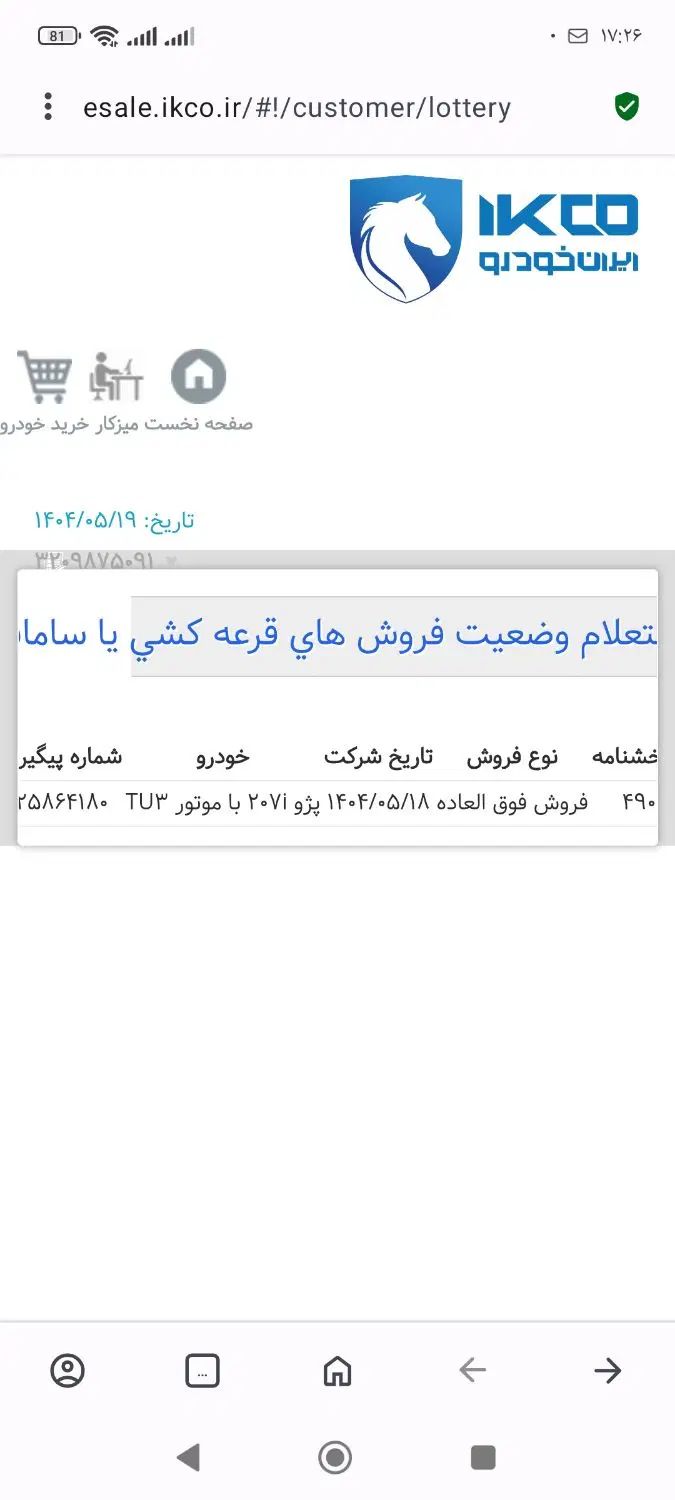Open browser profile icon
675x1500 pixels.
(68, 1370)
